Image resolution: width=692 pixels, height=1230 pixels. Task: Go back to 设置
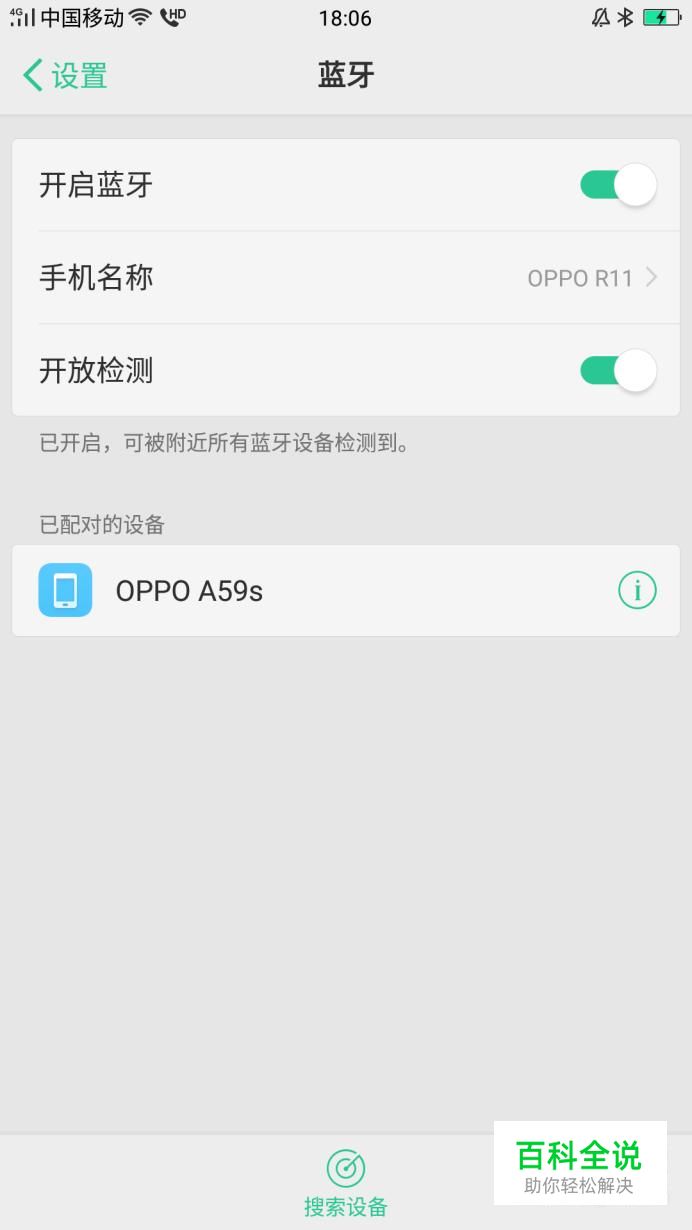pyautogui.click(x=64, y=76)
